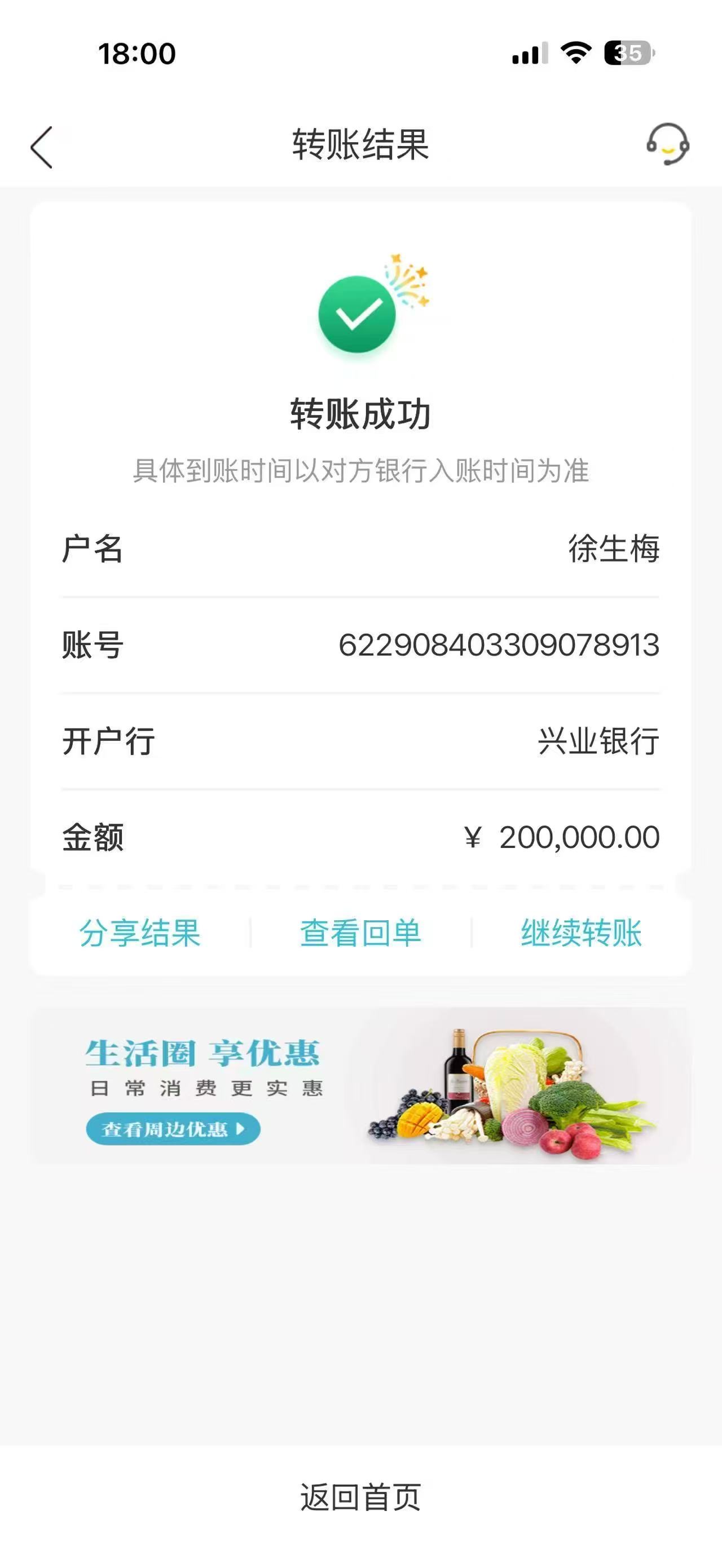Viewport: 722px width, 1568px height.
Task: Open the 生活圈 享优惠 promo banner
Action: (x=360, y=1086)
